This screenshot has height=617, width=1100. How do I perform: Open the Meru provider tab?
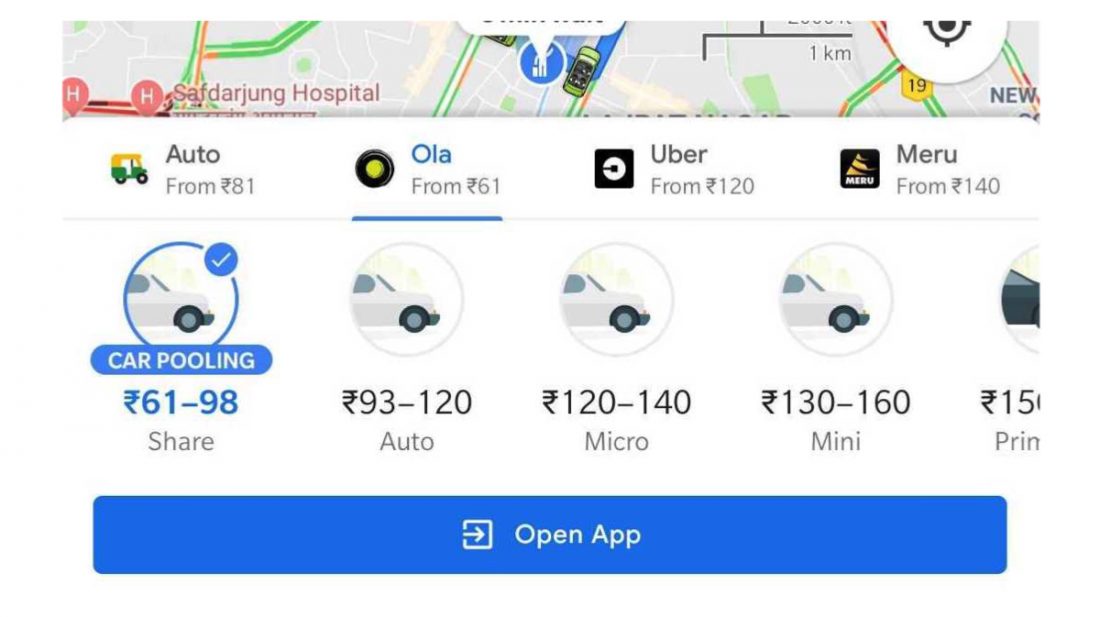tap(919, 170)
